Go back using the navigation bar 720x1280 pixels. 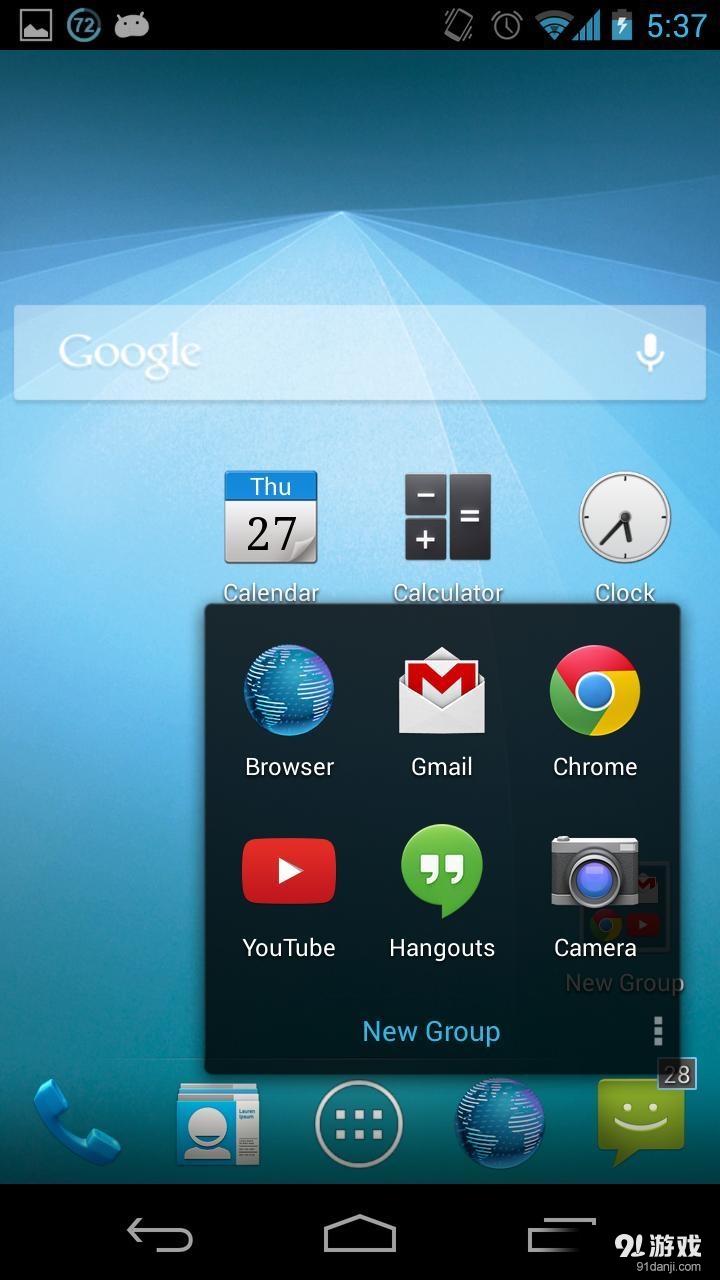coord(160,1234)
